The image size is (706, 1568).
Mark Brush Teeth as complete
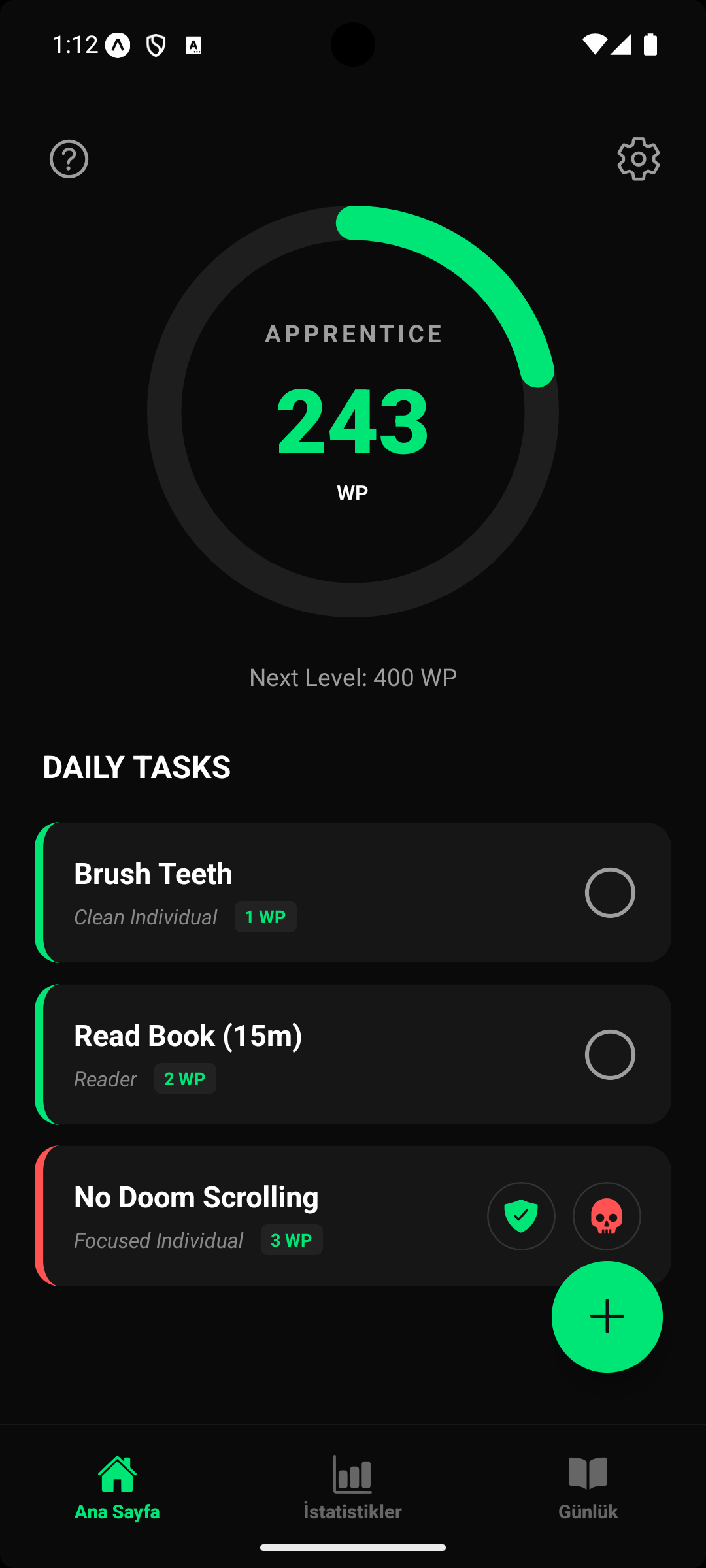(611, 892)
